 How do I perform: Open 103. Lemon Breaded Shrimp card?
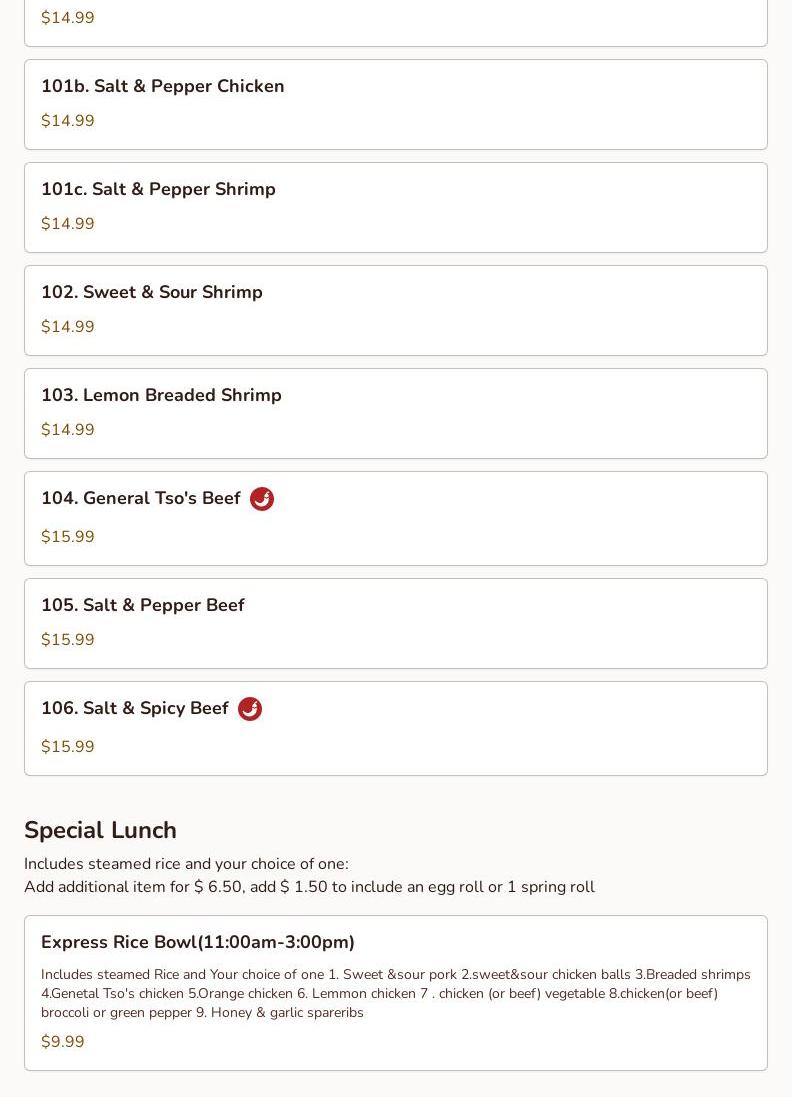[x=395, y=413]
